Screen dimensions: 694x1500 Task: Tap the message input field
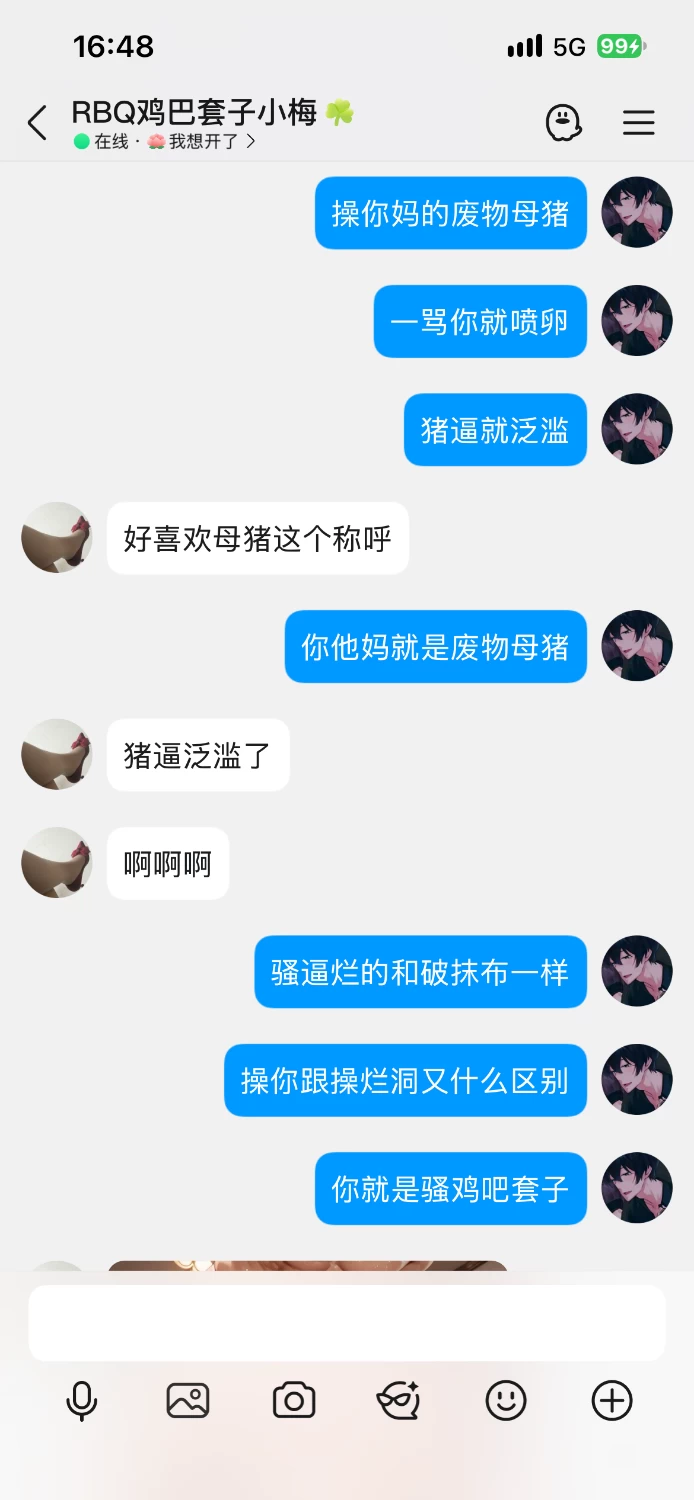[x=347, y=1322]
